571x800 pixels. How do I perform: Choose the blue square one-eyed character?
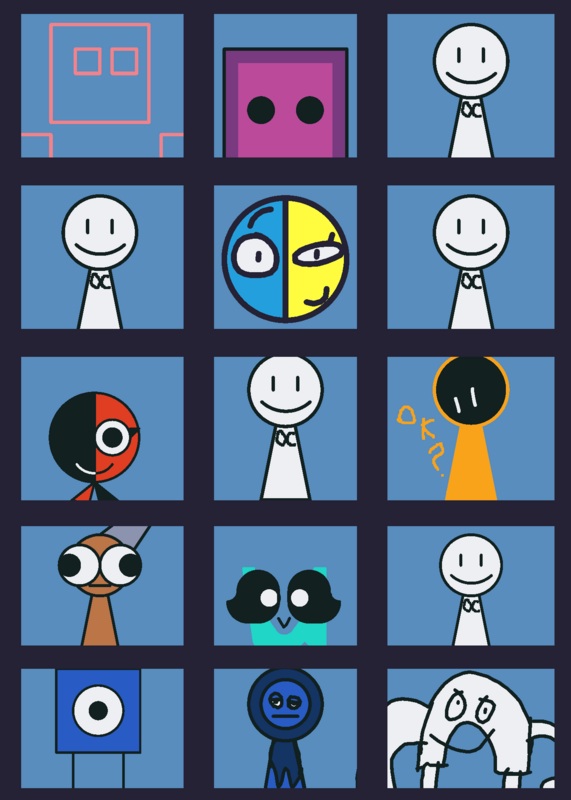pos(102,729)
